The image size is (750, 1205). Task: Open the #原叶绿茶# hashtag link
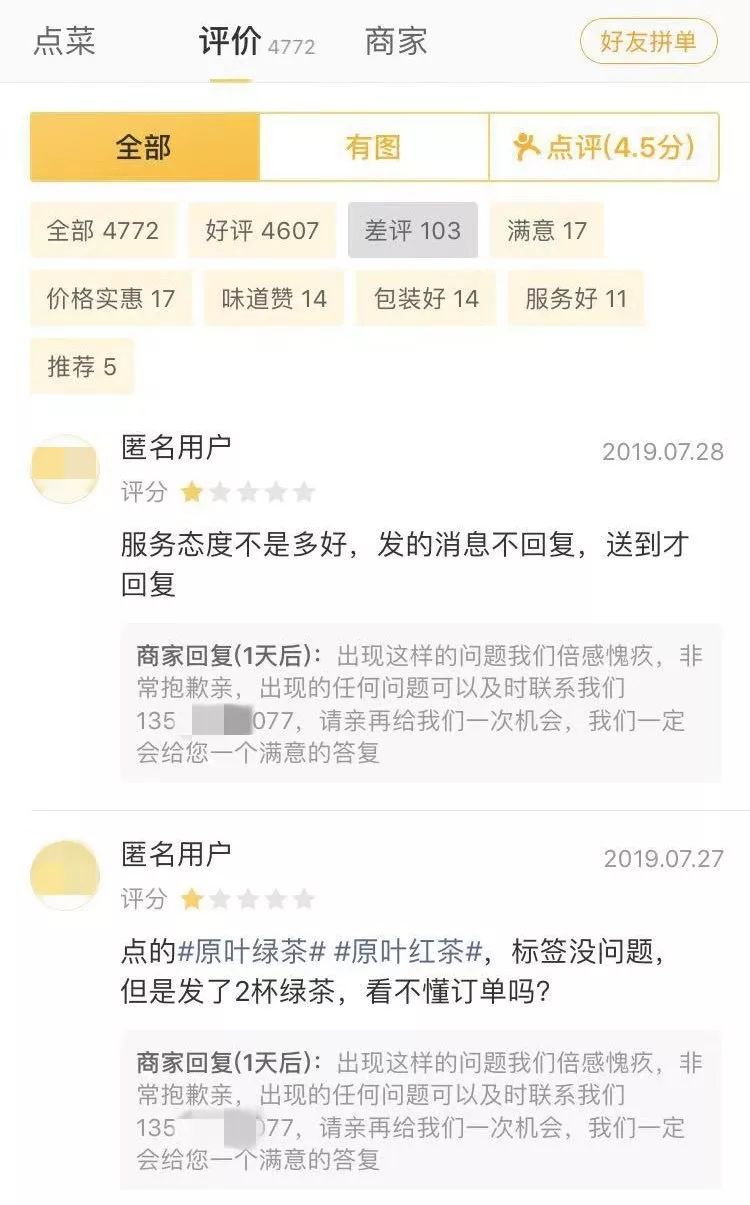click(x=253, y=949)
